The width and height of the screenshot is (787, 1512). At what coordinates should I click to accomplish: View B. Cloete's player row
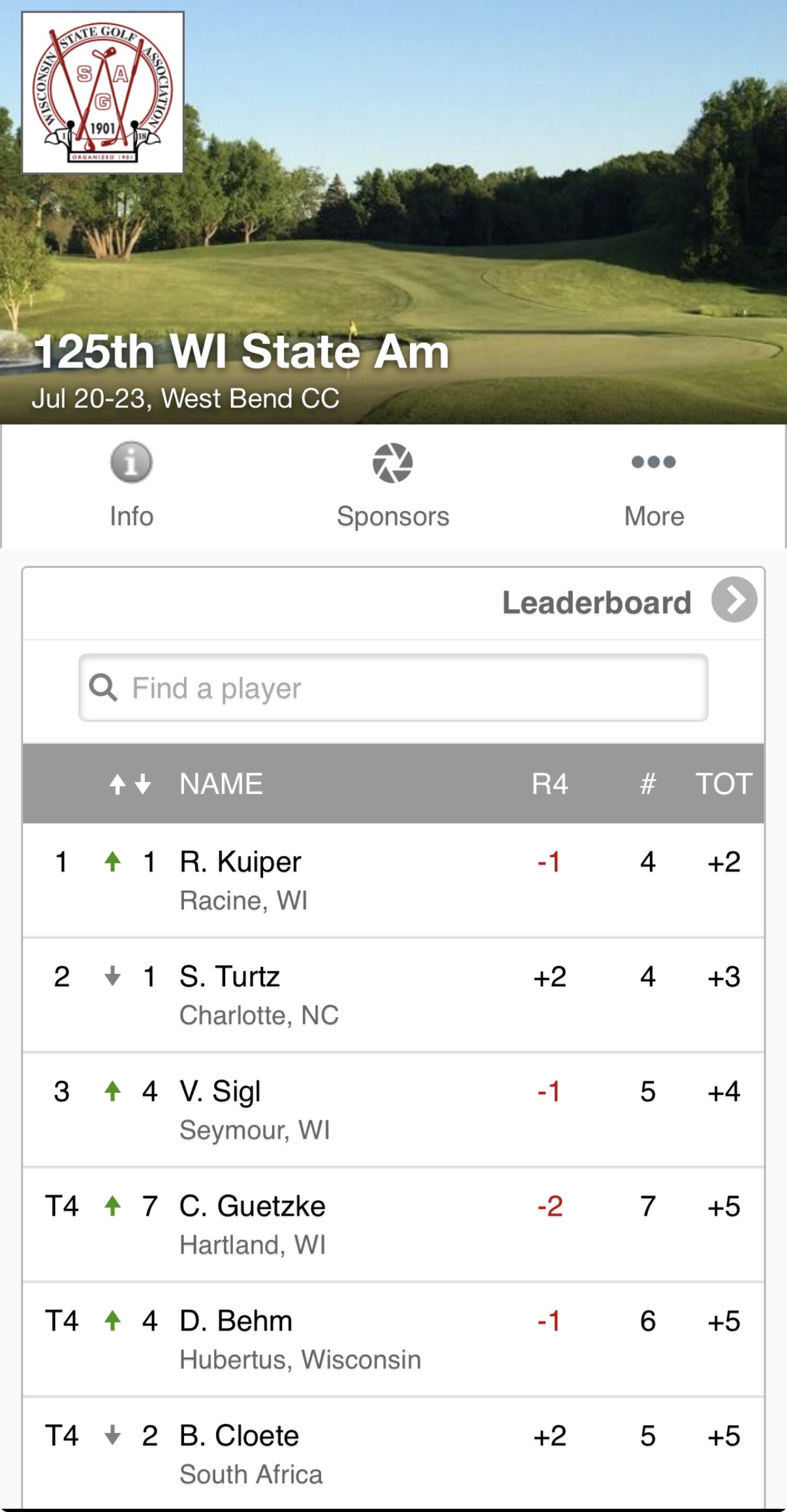tap(393, 1453)
